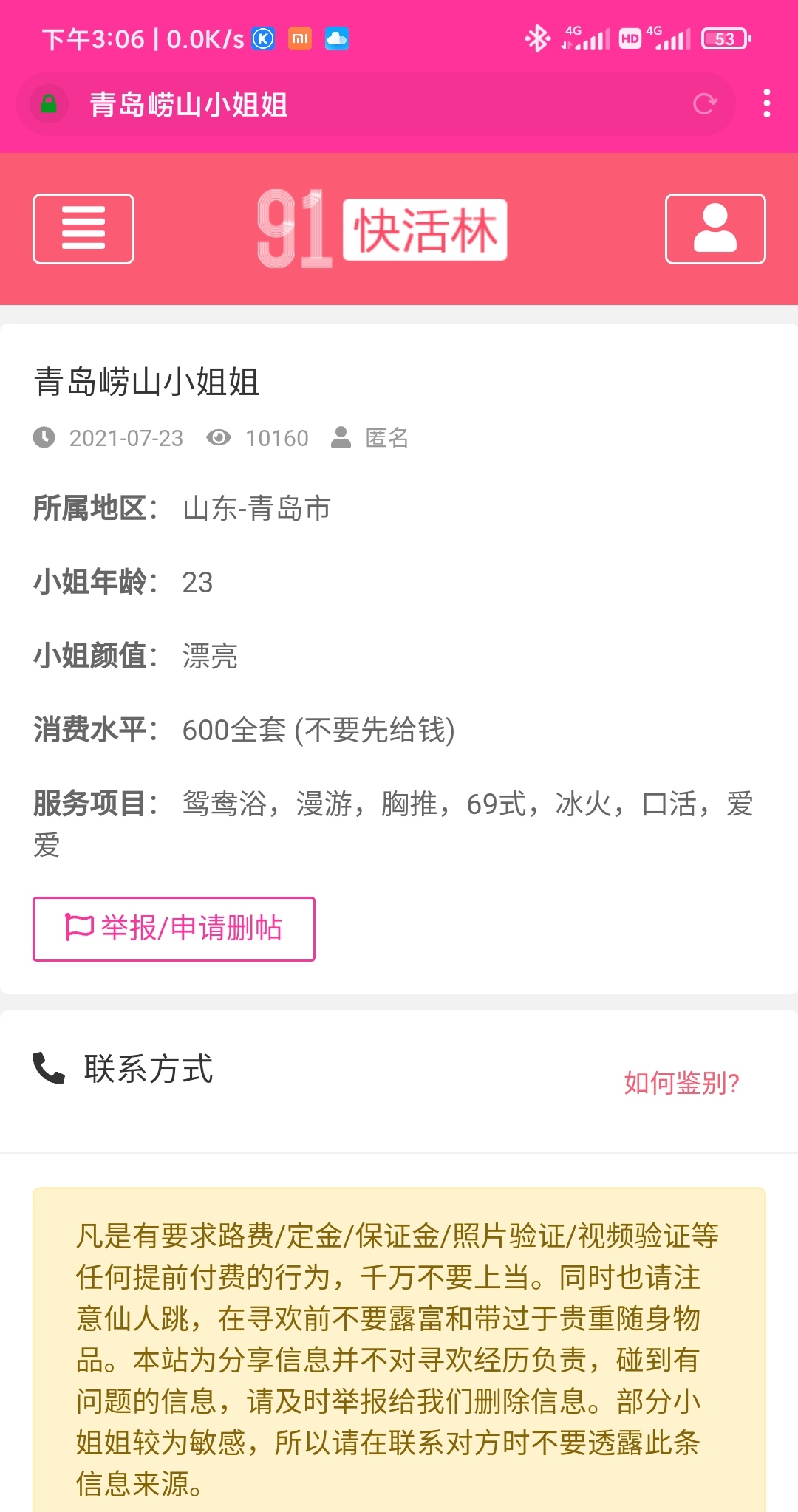Open the 如何鉴别? link
Viewport: 798px width, 1512px height.
point(681,1083)
